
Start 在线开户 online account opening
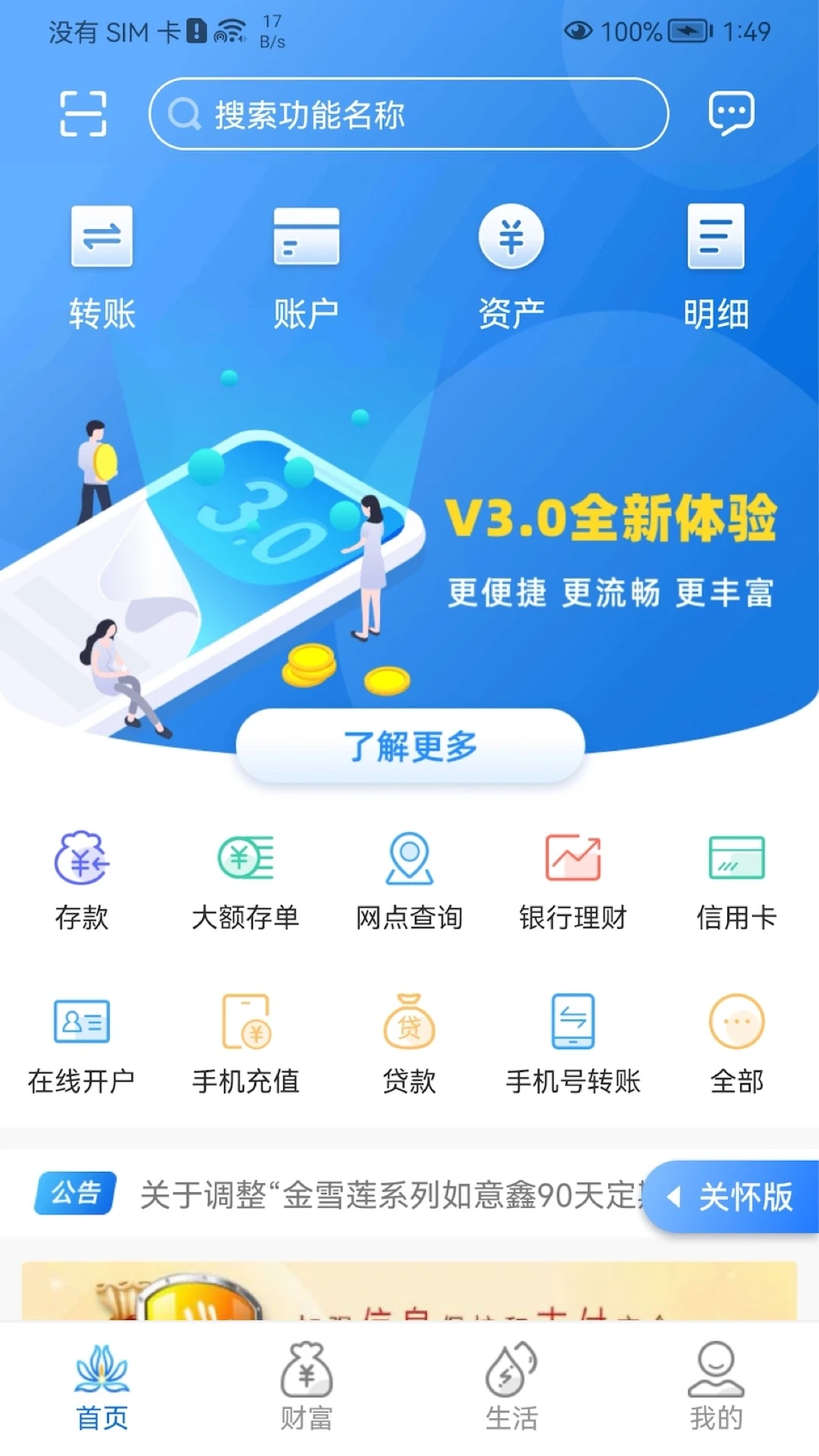[x=81, y=1043]
